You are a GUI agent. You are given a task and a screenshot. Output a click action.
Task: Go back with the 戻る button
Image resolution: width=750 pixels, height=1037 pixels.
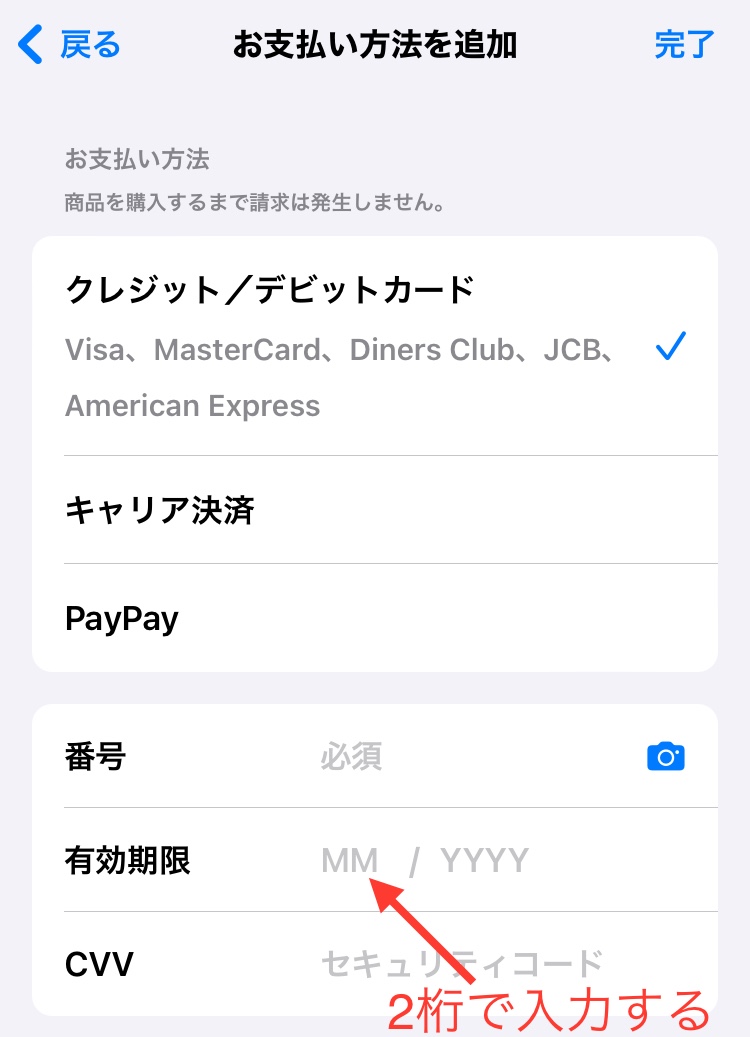tap(70, 46)
